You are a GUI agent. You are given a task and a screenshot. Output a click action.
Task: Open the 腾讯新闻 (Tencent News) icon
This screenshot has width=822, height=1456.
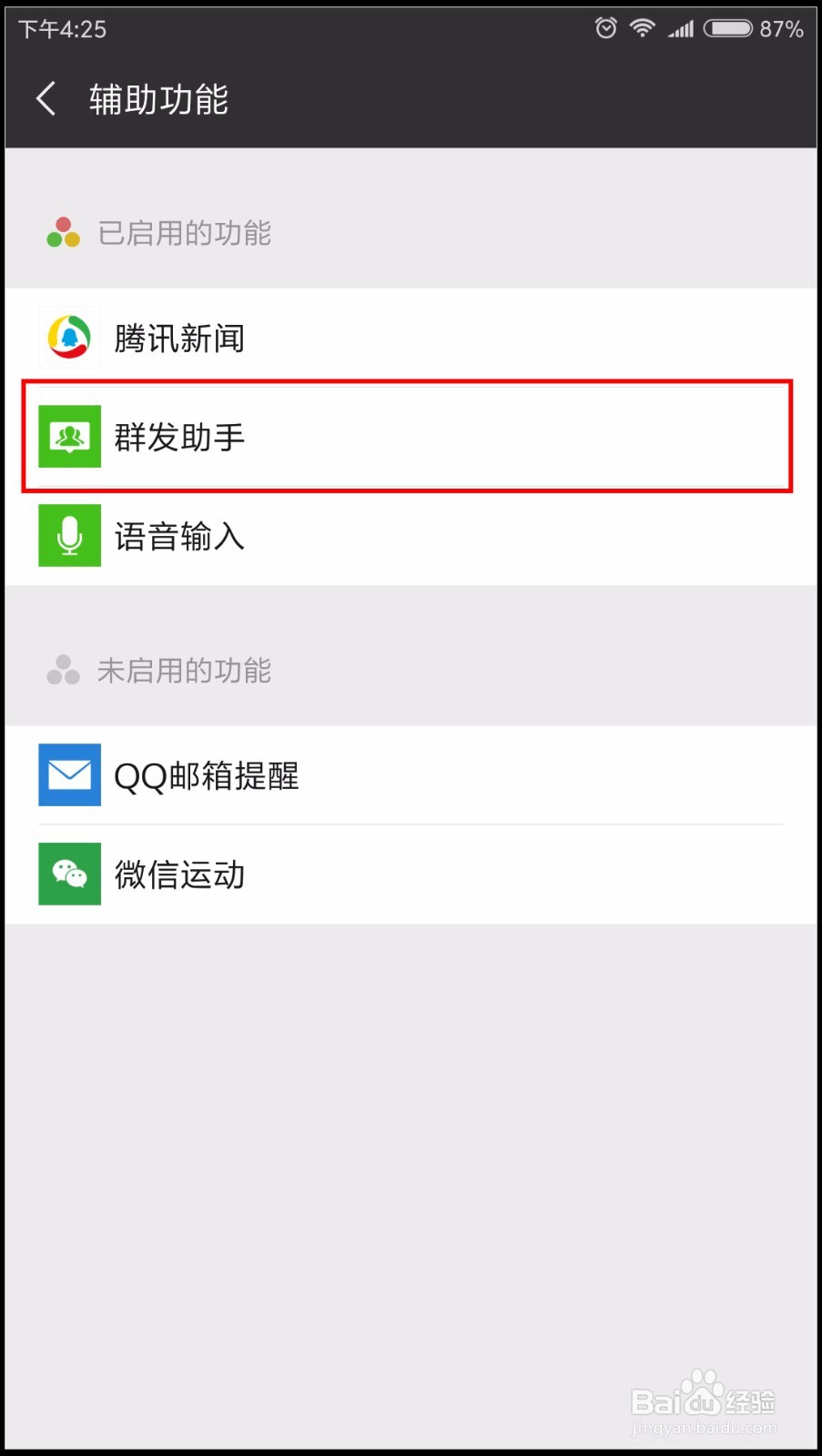click(68, 337)
